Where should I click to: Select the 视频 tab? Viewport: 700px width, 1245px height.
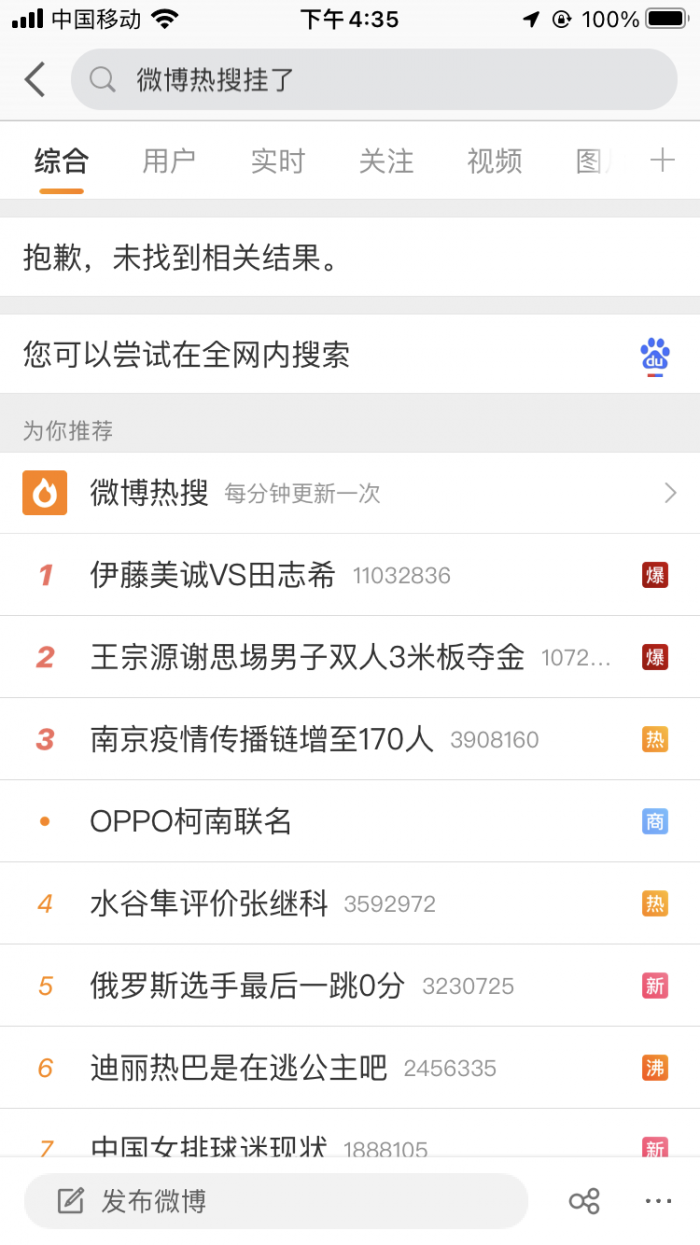point(494,161)
